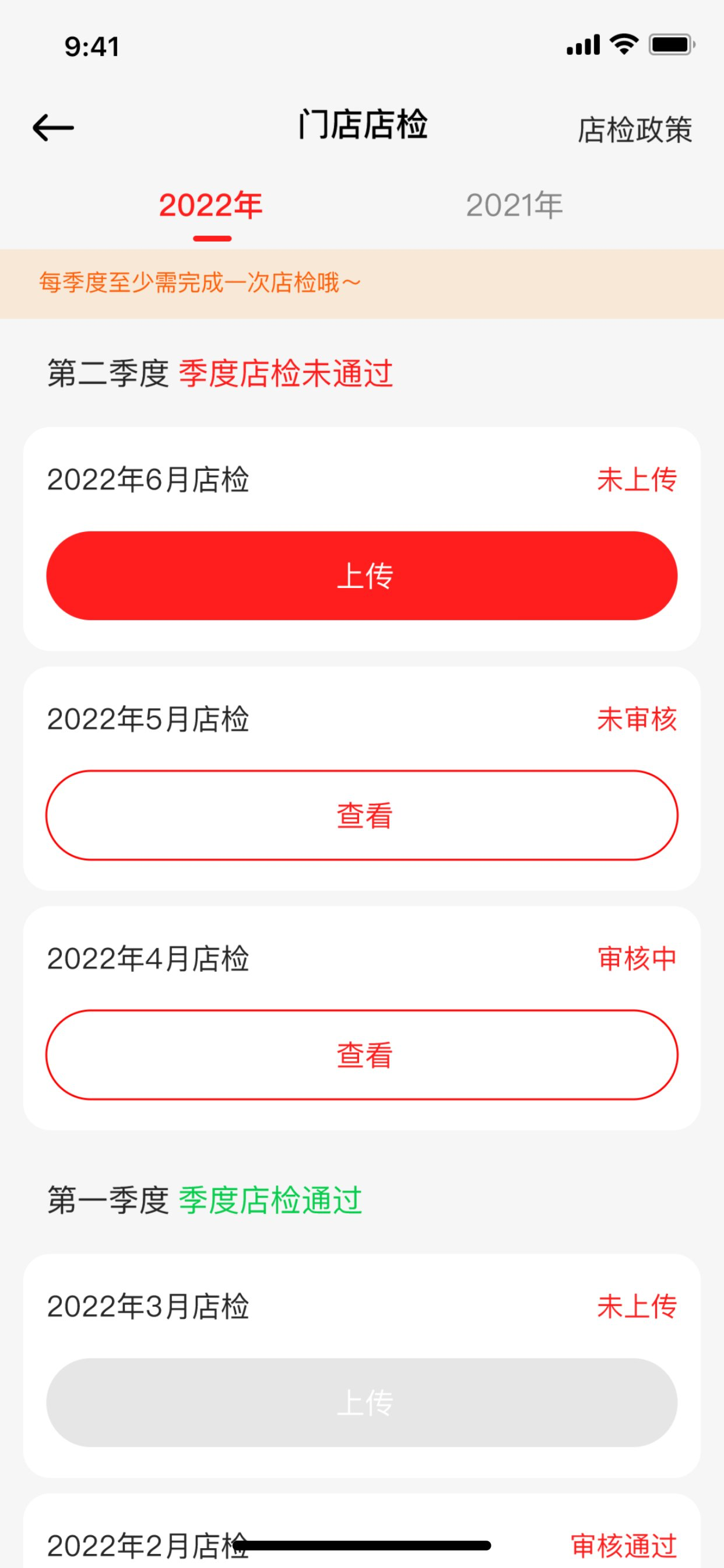Tap the greyed 上传 for 2022年3月店检
This screenshot has width=724, height=1568.
tap(362, 1402)
